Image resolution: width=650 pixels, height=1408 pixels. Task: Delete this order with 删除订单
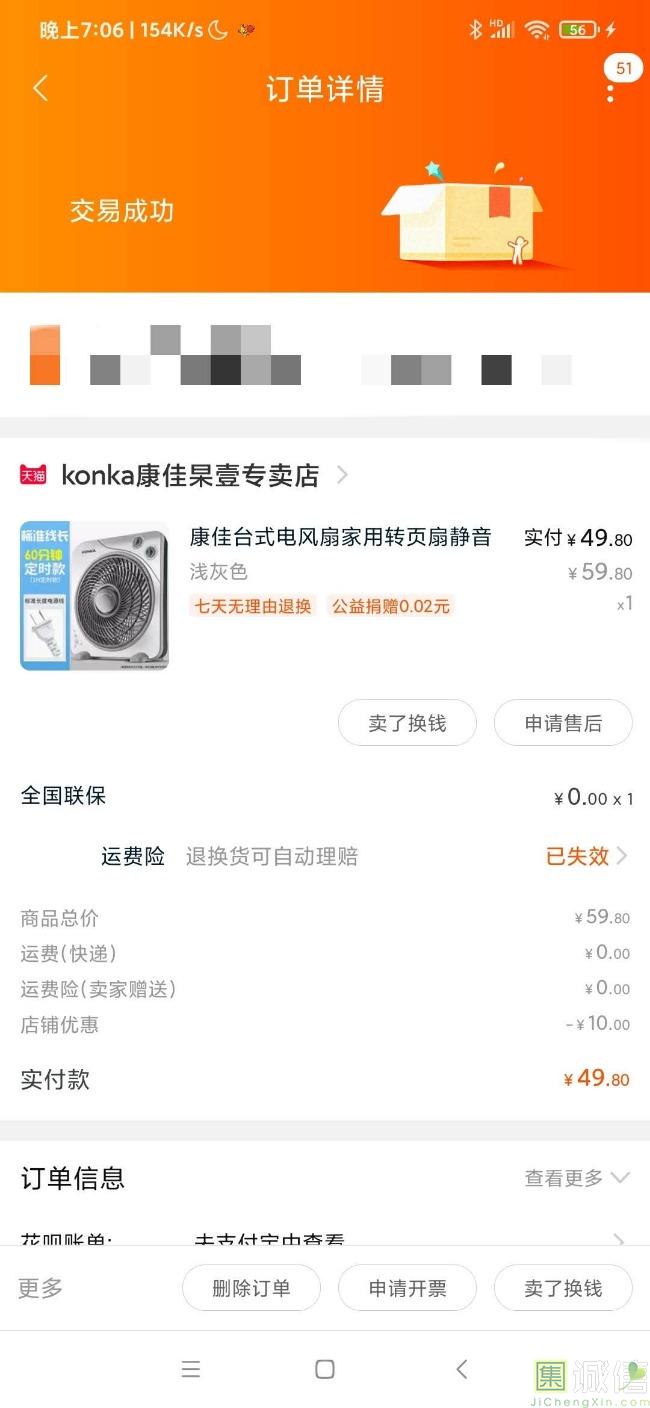(251, 1288)
